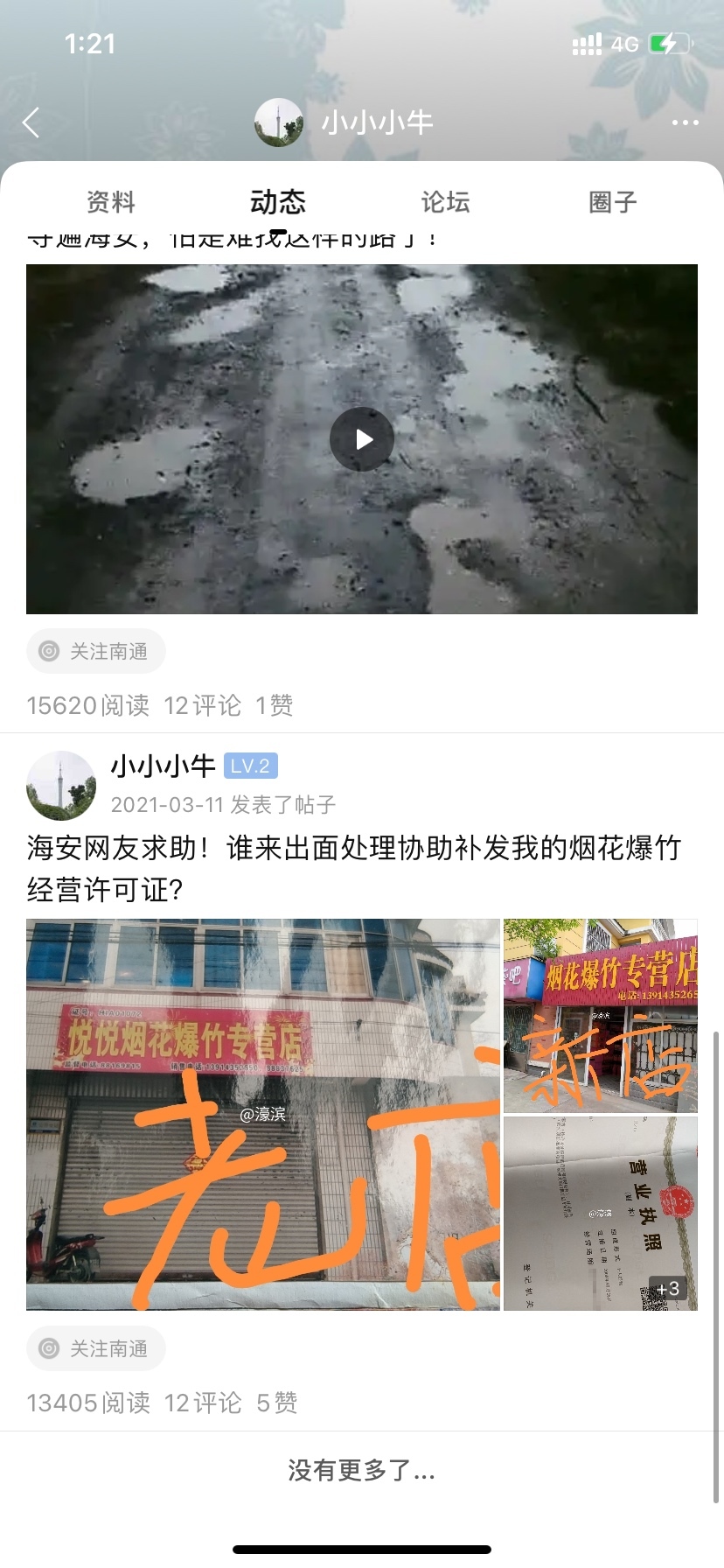
Task: View the new shop storefront photo
Action: (601, 1015)
